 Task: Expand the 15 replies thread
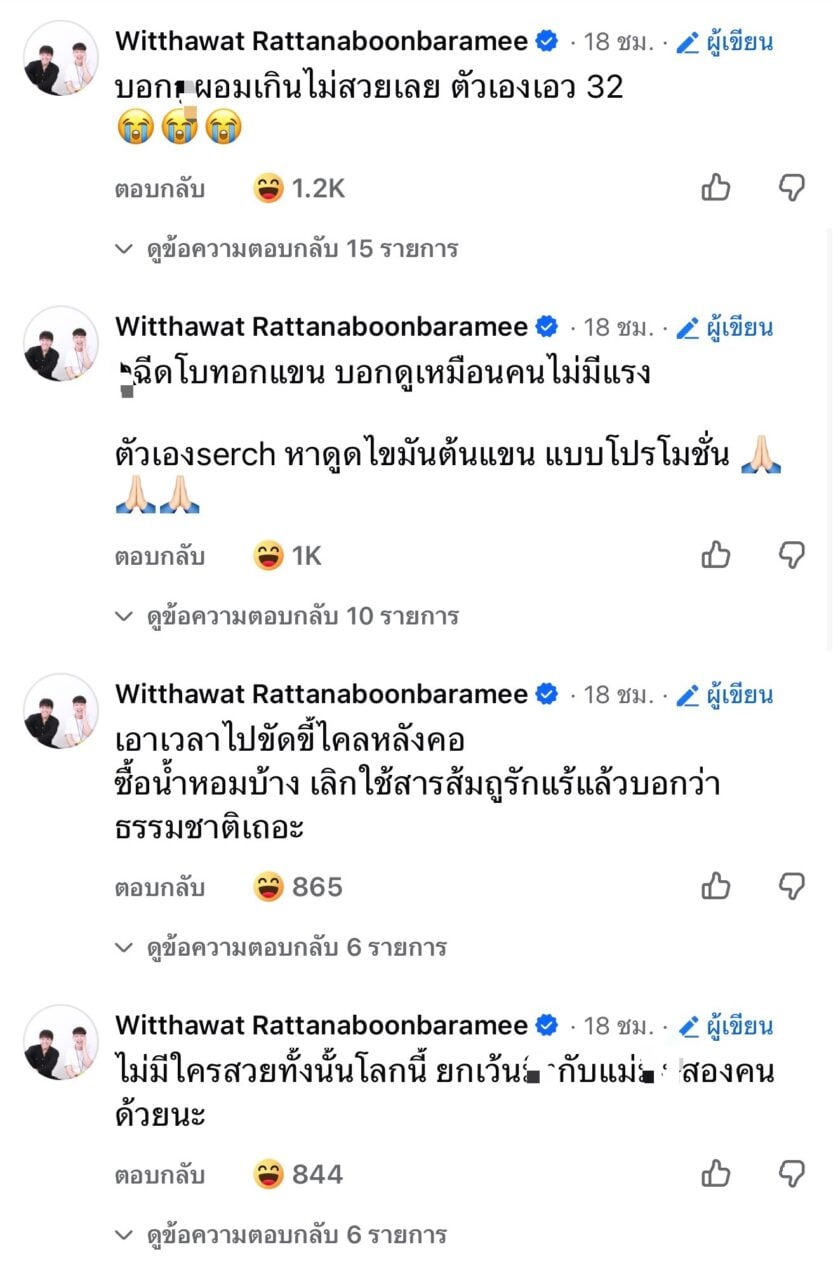pos(287,248)
